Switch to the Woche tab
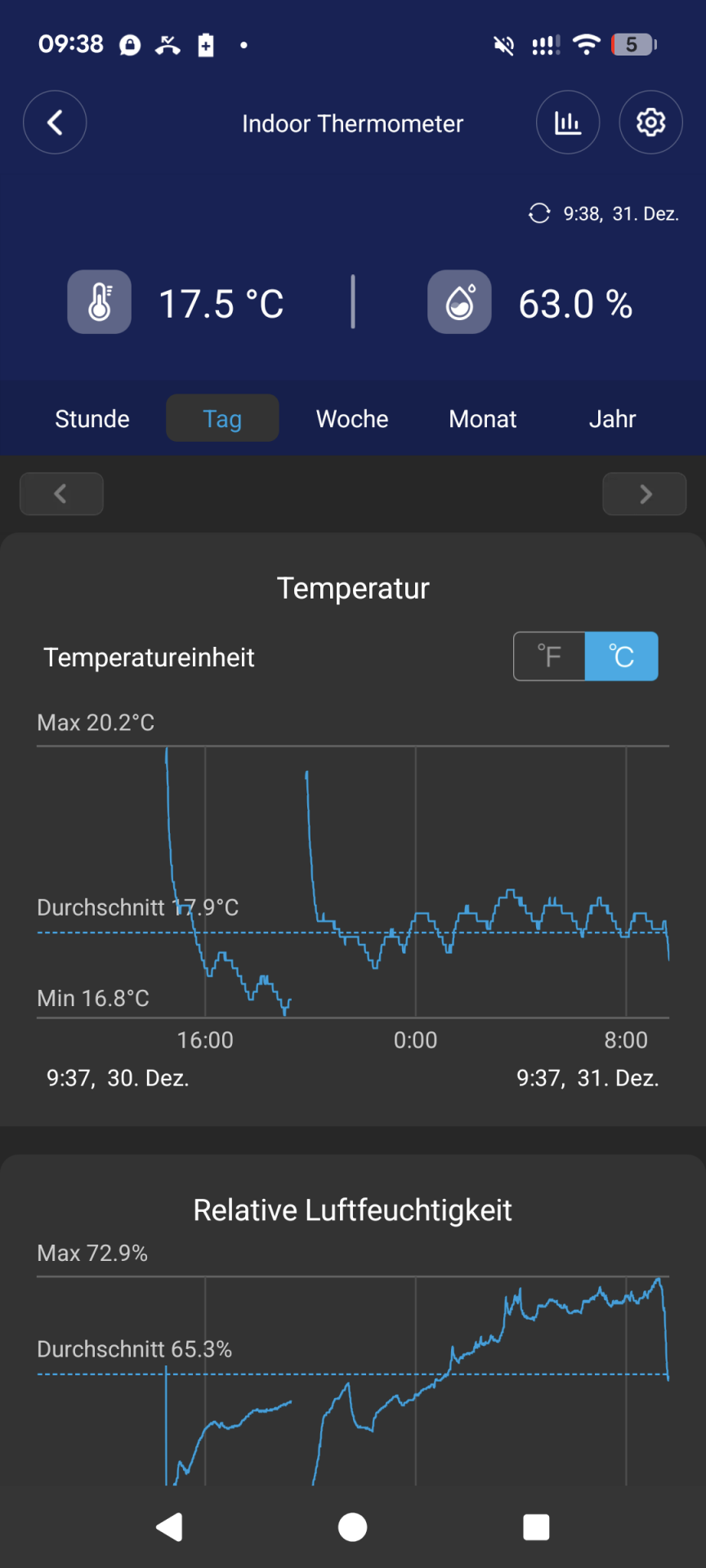Screen dimensions: 706x1568 coord(352,419)
